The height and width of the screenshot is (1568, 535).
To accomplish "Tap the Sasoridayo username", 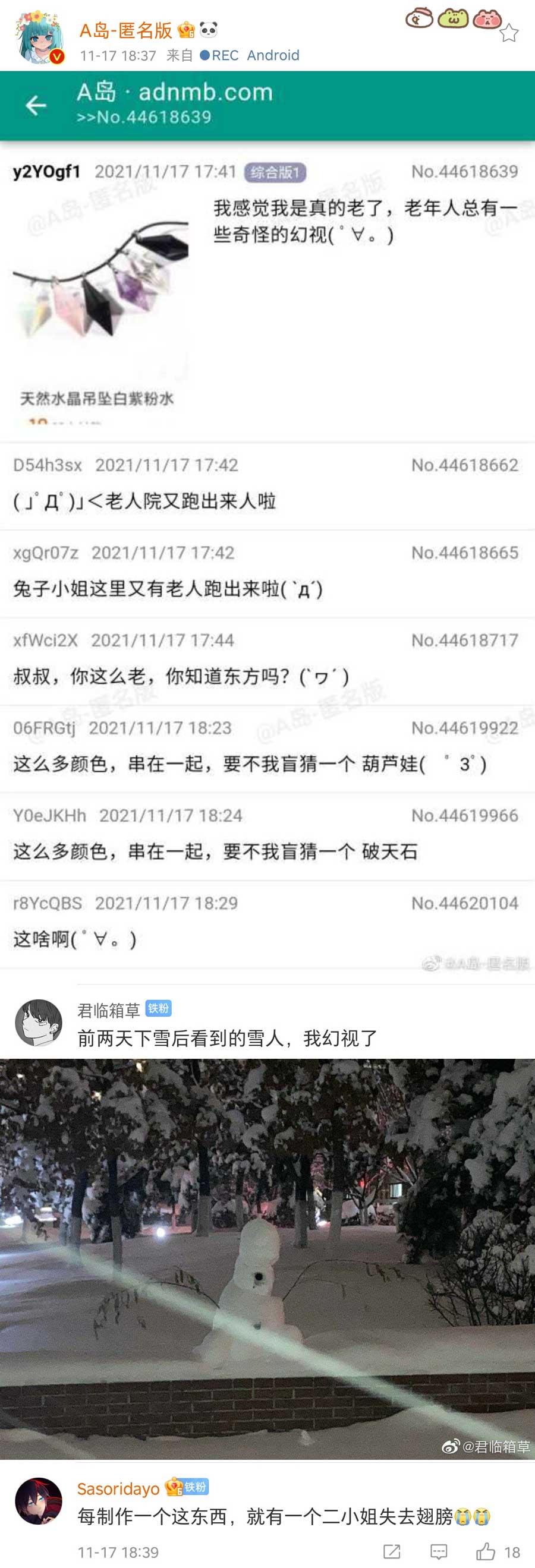I will coord(118,1489).
